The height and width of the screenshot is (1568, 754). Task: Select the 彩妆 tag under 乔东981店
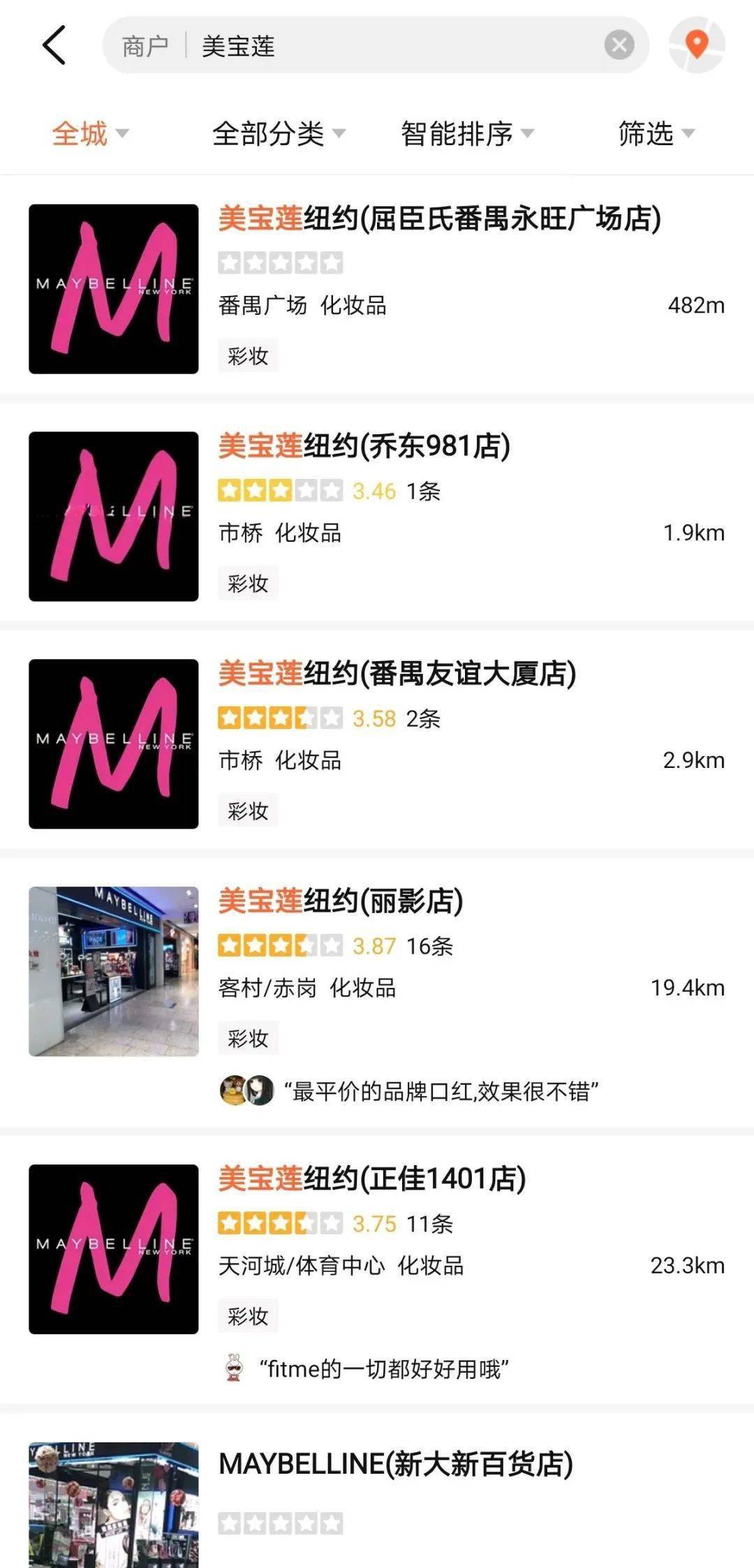click(248, 582)
